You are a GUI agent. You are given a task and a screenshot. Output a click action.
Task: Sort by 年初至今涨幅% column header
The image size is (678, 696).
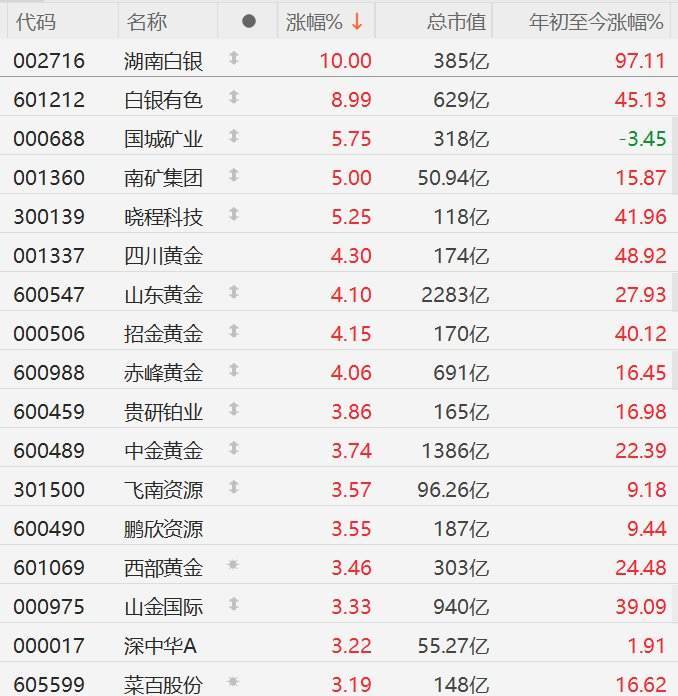click(595, 21)
